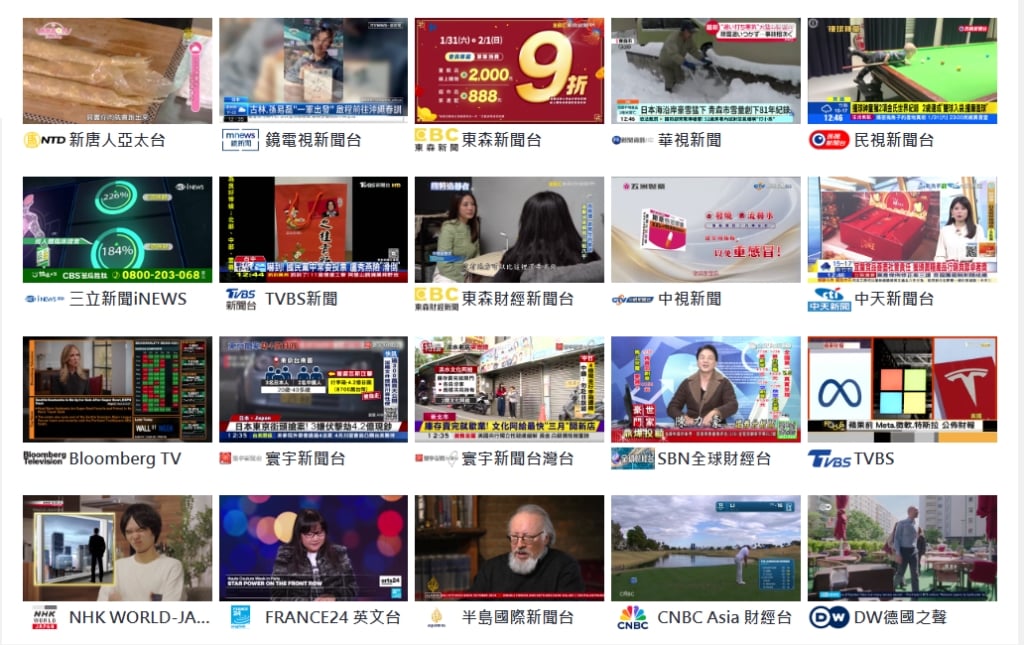Select the 東森新聞台 channel tile
Image resolution: width=1024 pixels, height=645 pixels.
tap(509, 71)
